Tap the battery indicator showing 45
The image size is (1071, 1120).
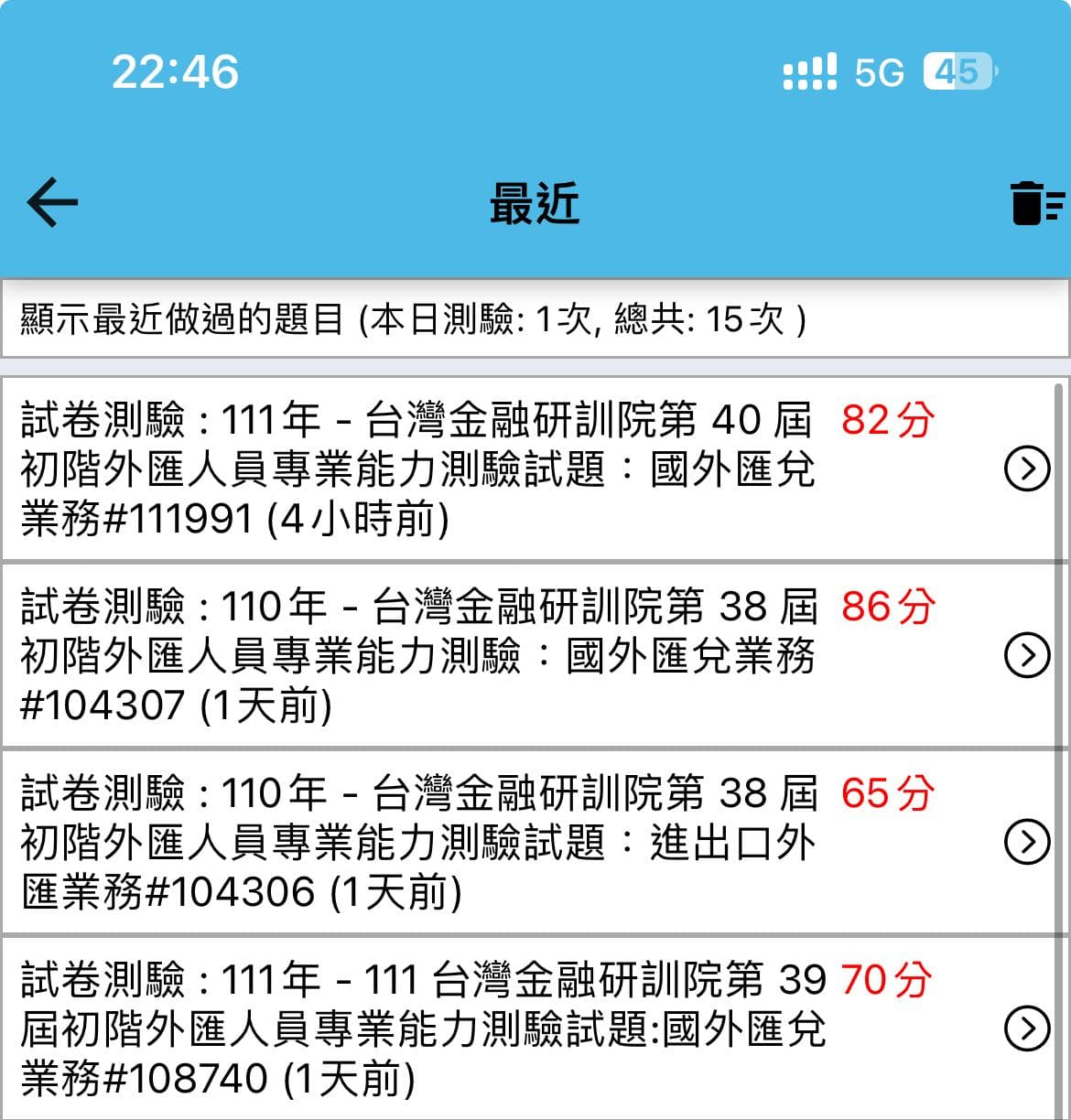(956, 70)
